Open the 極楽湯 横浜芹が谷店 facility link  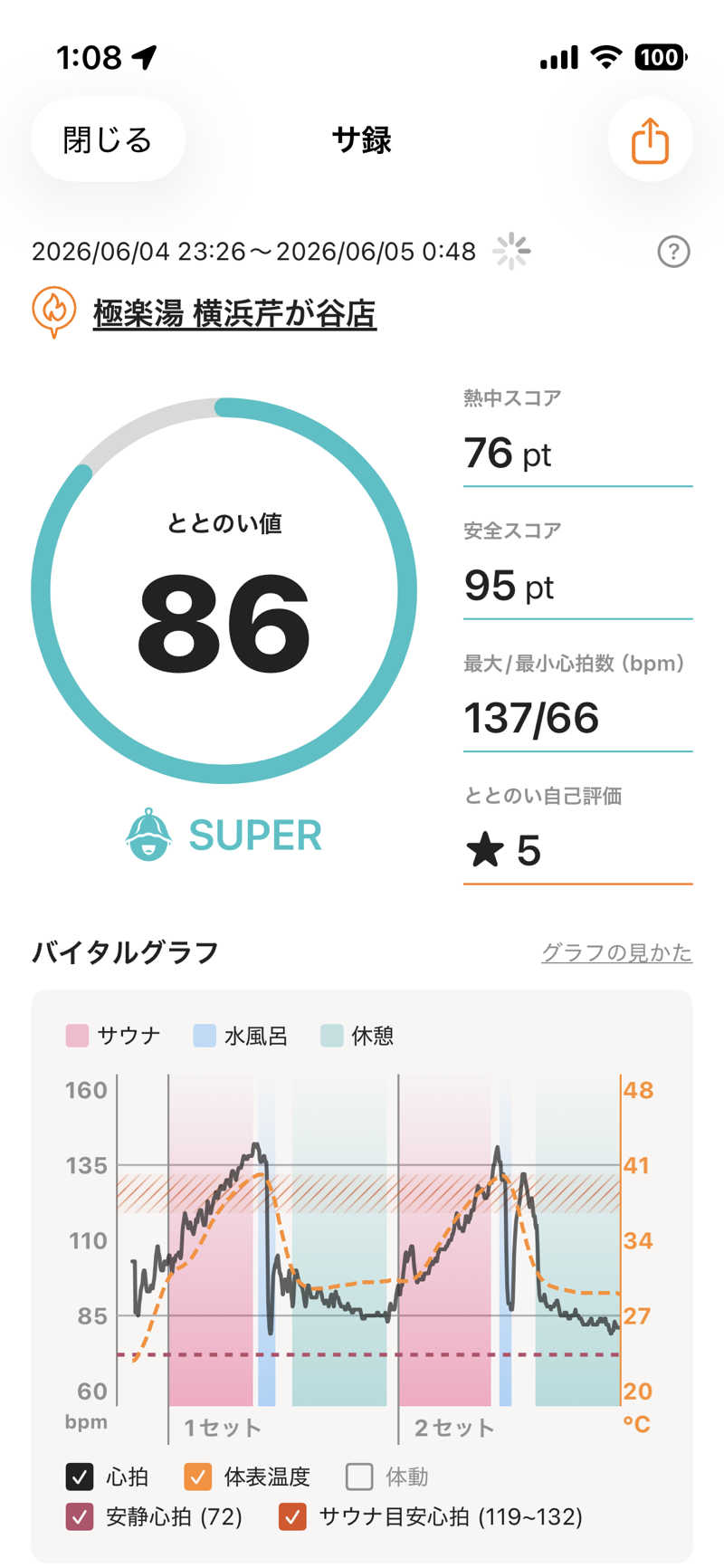(x=234, y=314)
